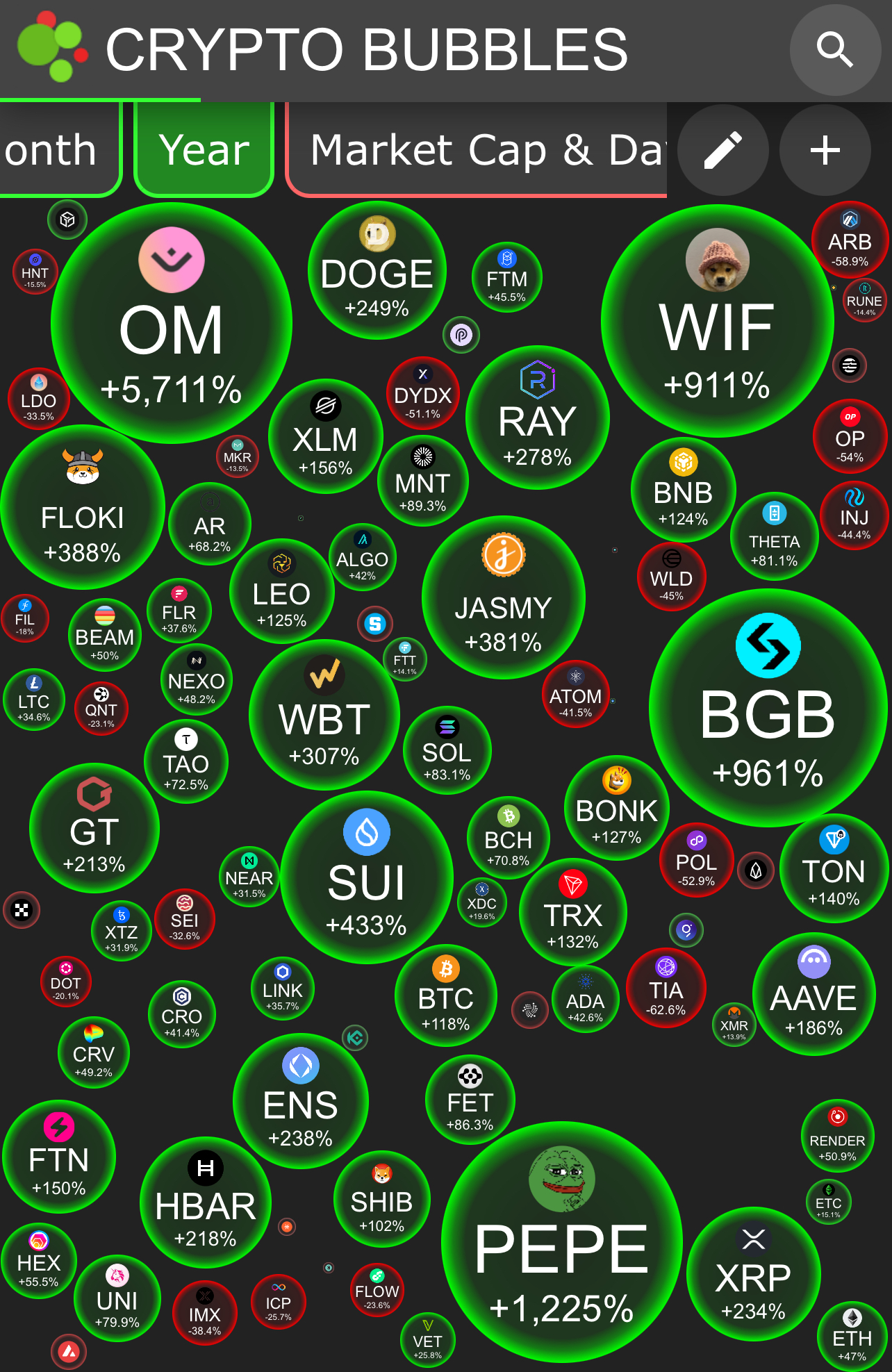
Task: Open the BTC bubble
Action: tap(445, 997)
